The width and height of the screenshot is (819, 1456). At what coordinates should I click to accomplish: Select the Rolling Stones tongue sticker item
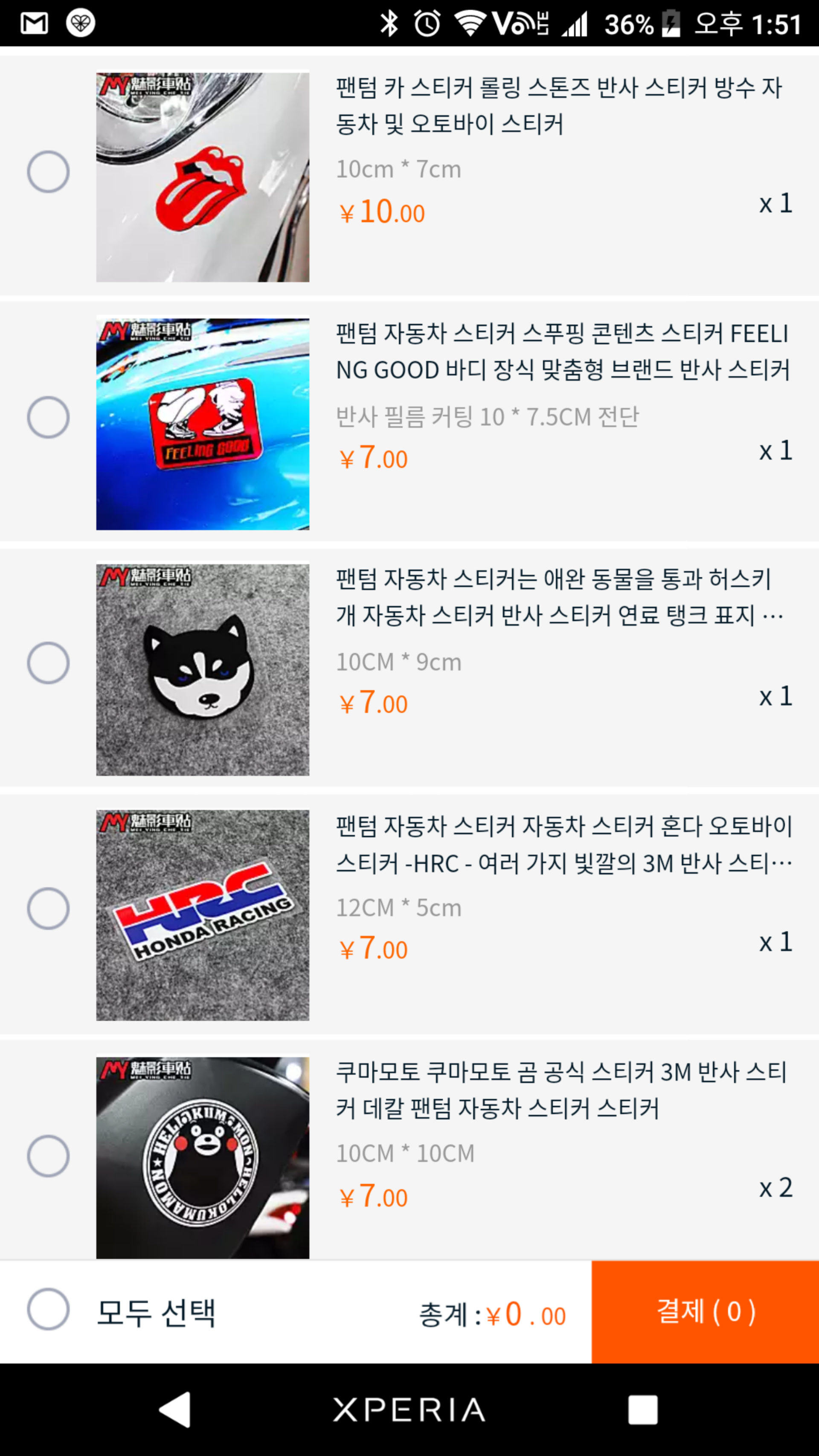(48, 172)
